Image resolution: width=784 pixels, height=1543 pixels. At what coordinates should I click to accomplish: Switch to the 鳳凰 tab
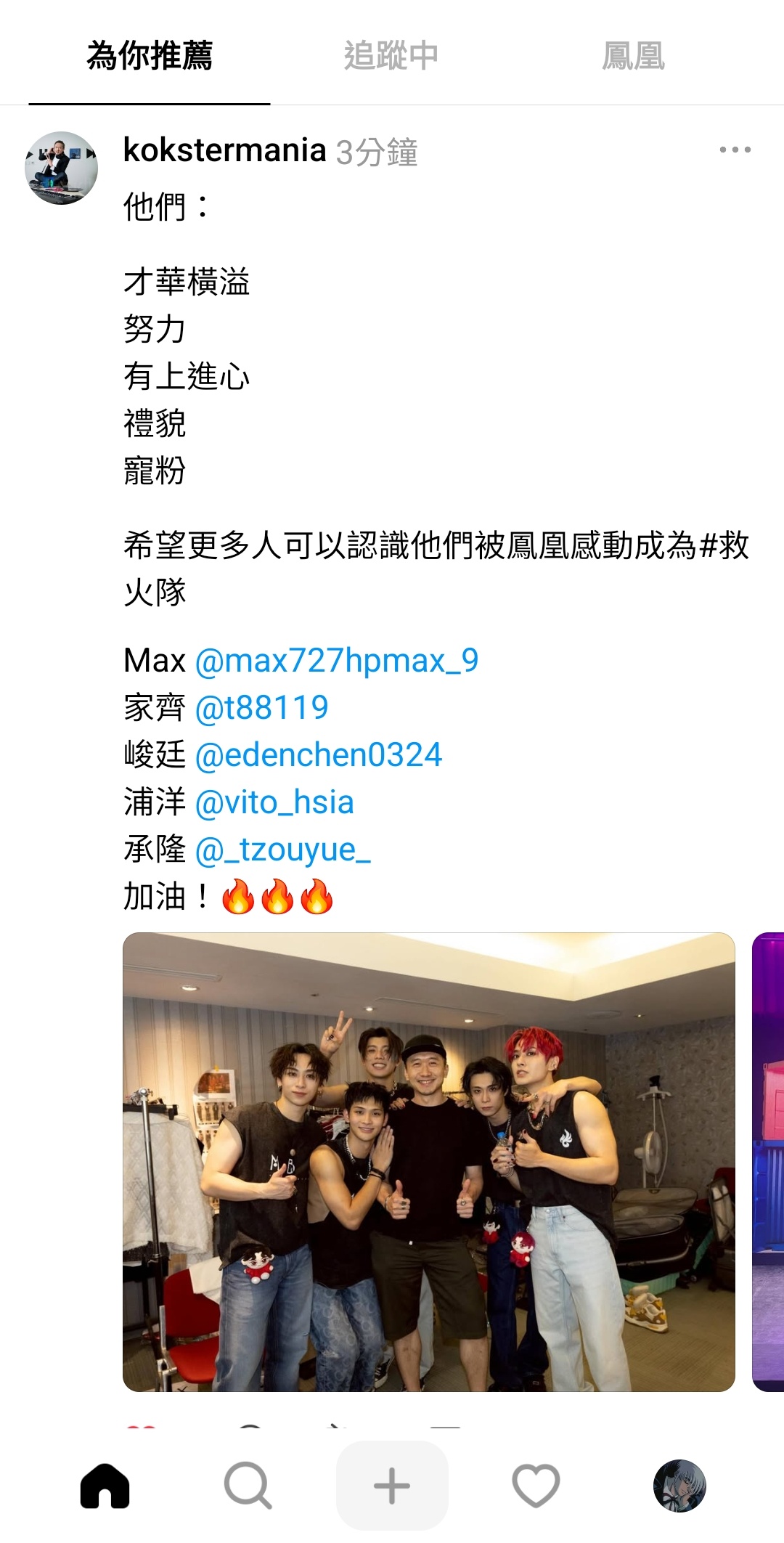pos(633,56)
